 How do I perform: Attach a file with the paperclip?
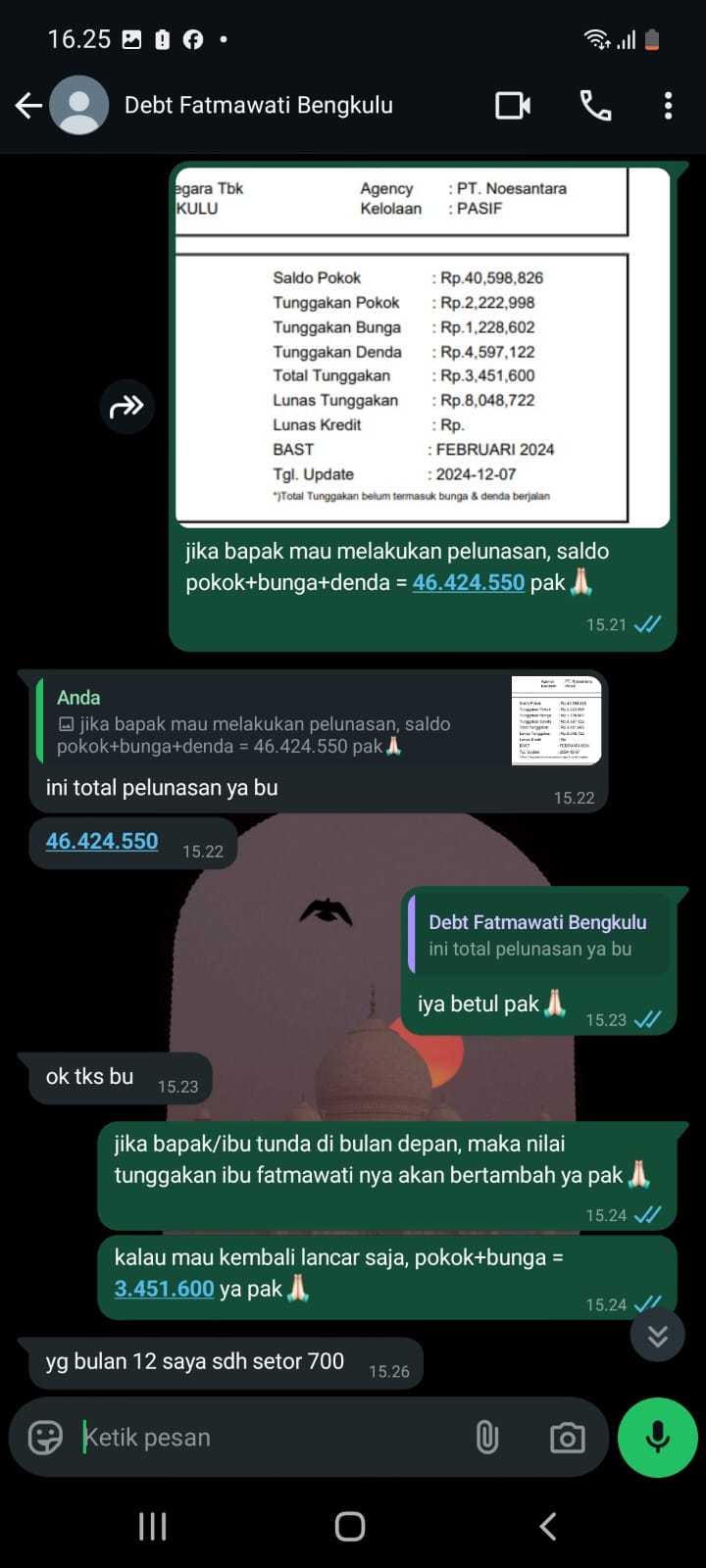tap(487, 1437)
